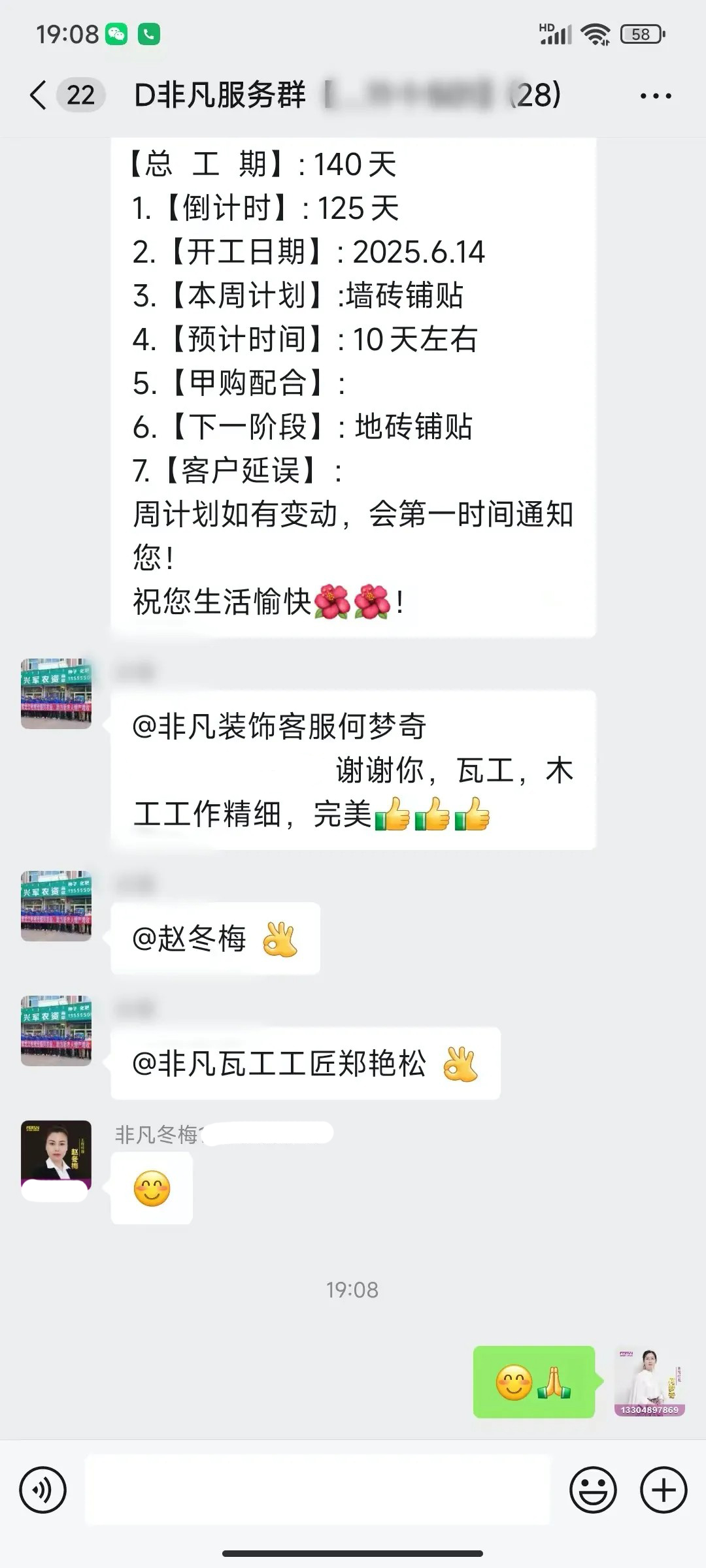
Task: Open the group chat options menu
Action: tap(655, 96)
